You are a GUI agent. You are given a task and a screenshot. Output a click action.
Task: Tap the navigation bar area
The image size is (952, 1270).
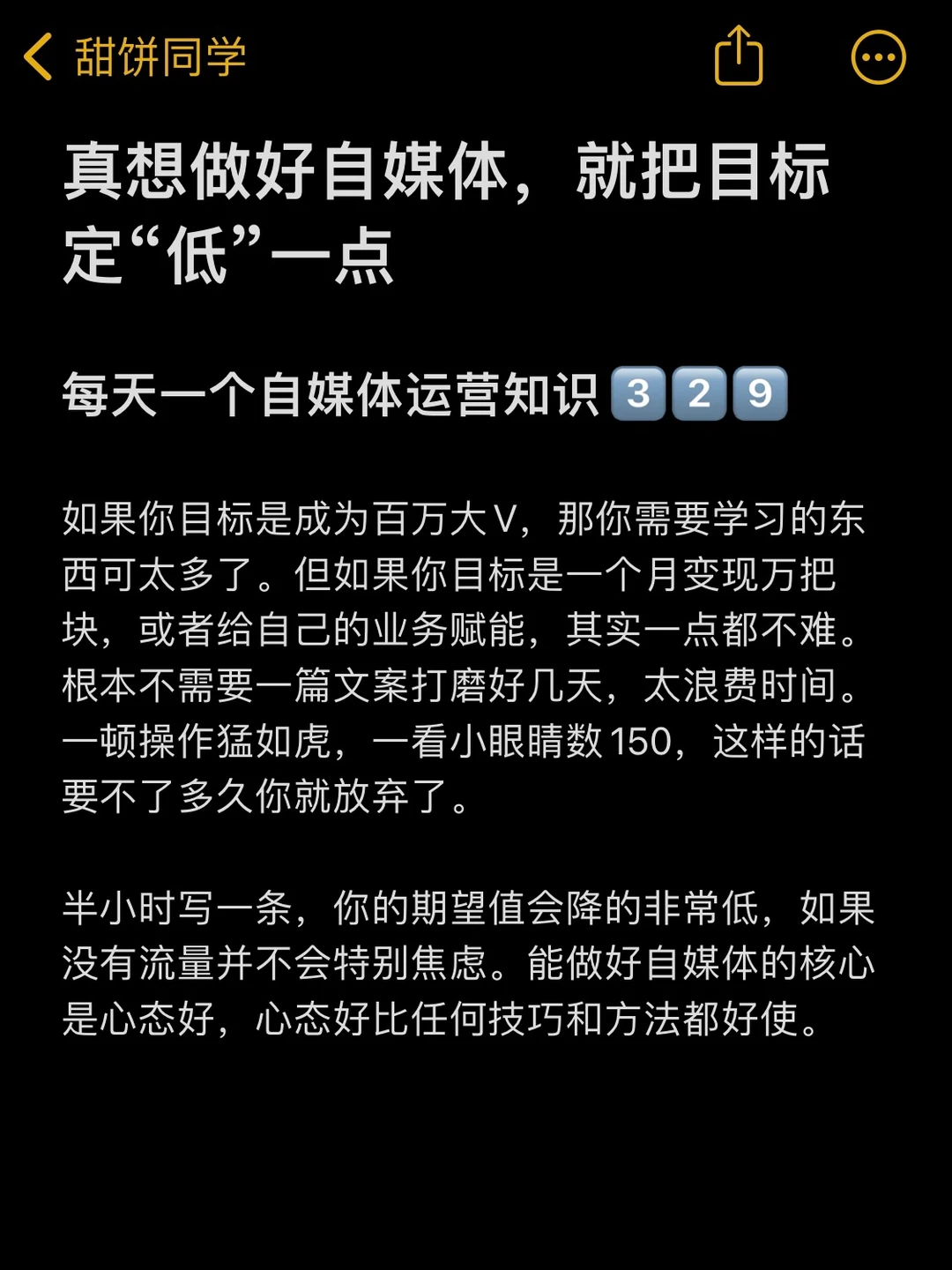tap(476, 55)
